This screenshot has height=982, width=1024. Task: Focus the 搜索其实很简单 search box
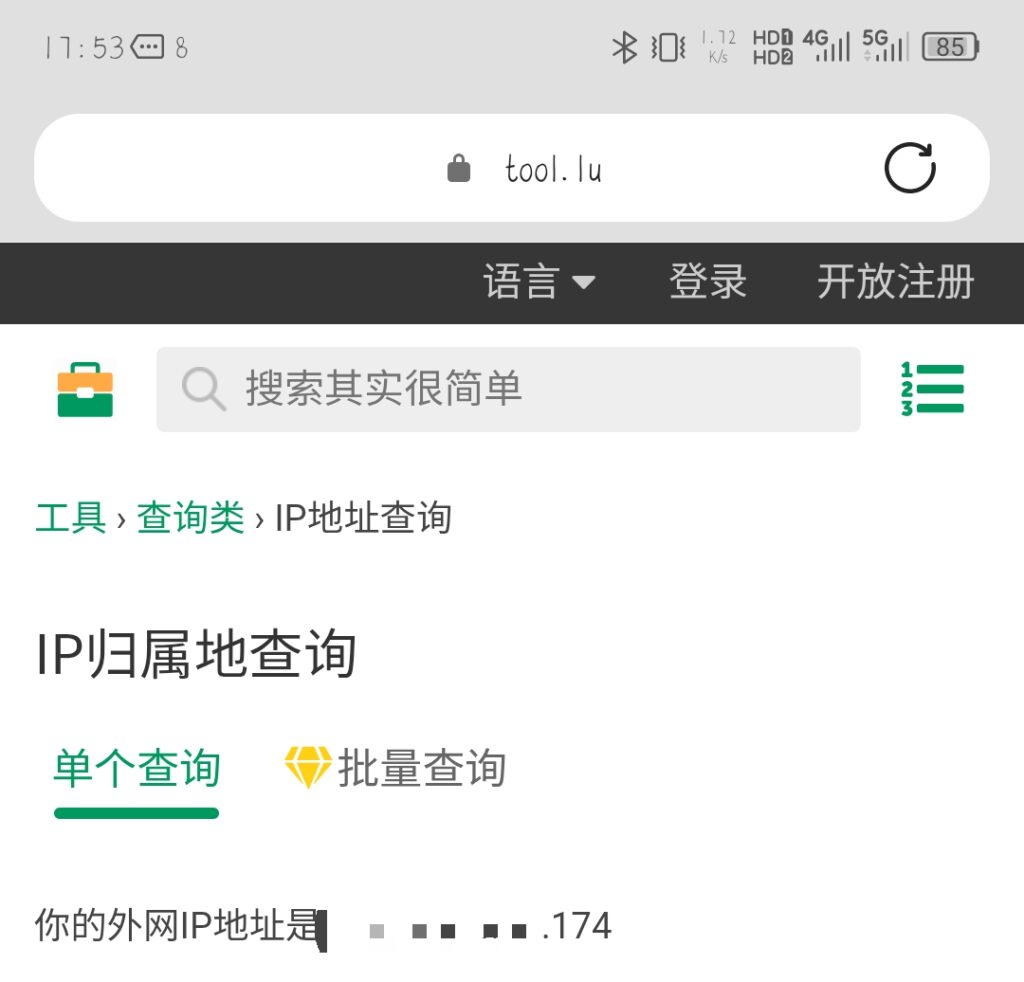click(508, 389)
